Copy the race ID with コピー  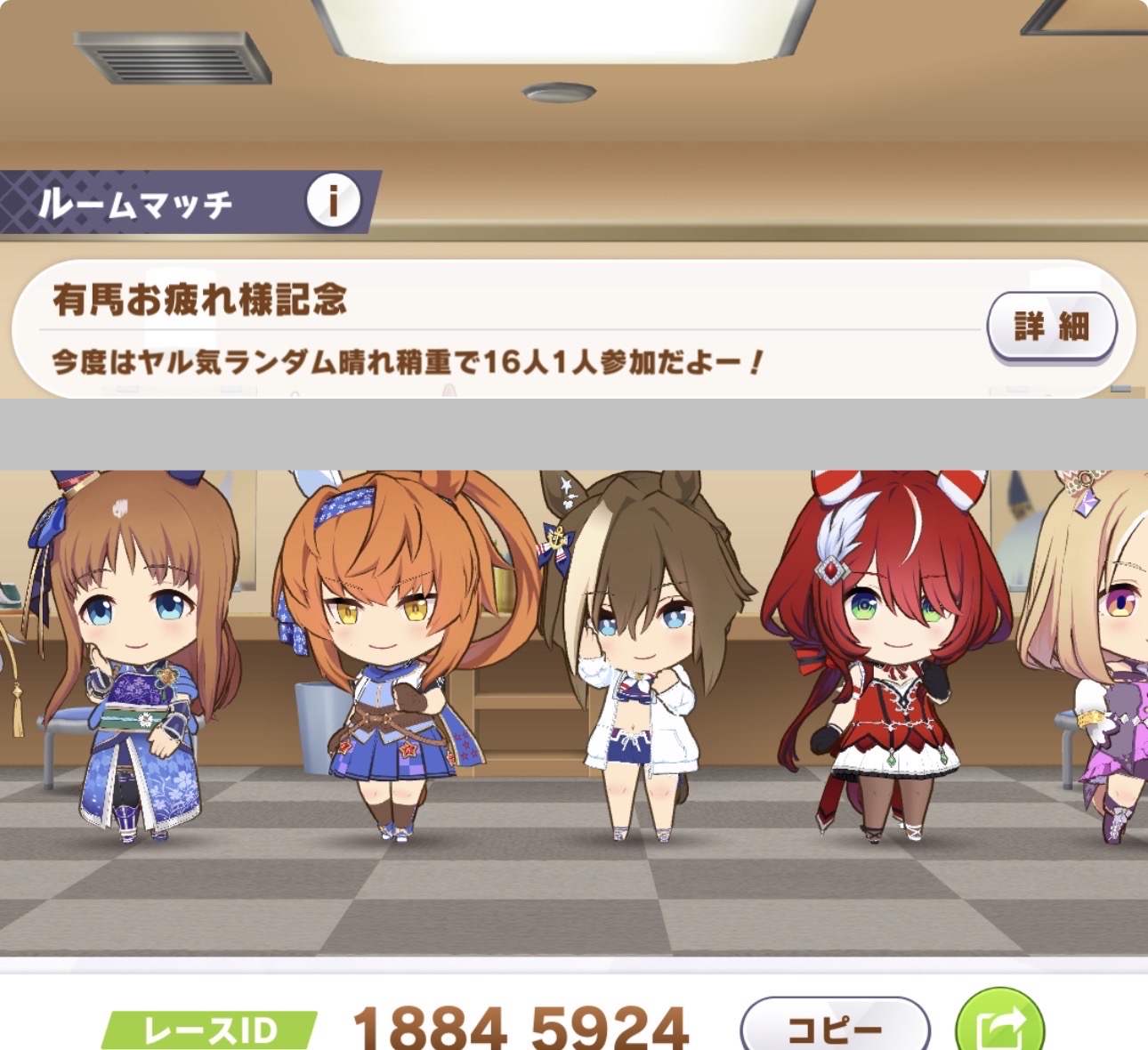835,1027
